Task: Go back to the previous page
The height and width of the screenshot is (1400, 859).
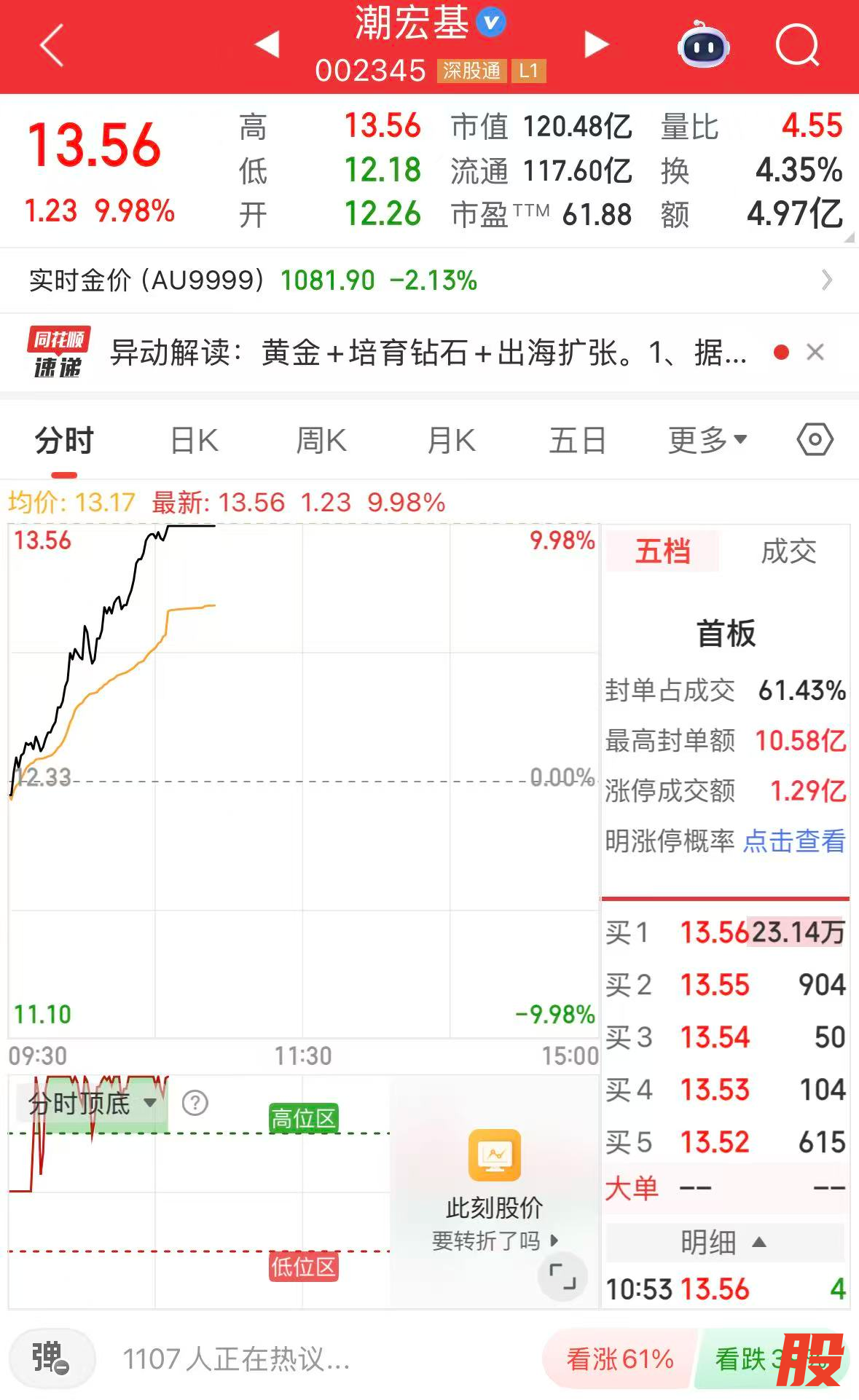Action: 52,45
